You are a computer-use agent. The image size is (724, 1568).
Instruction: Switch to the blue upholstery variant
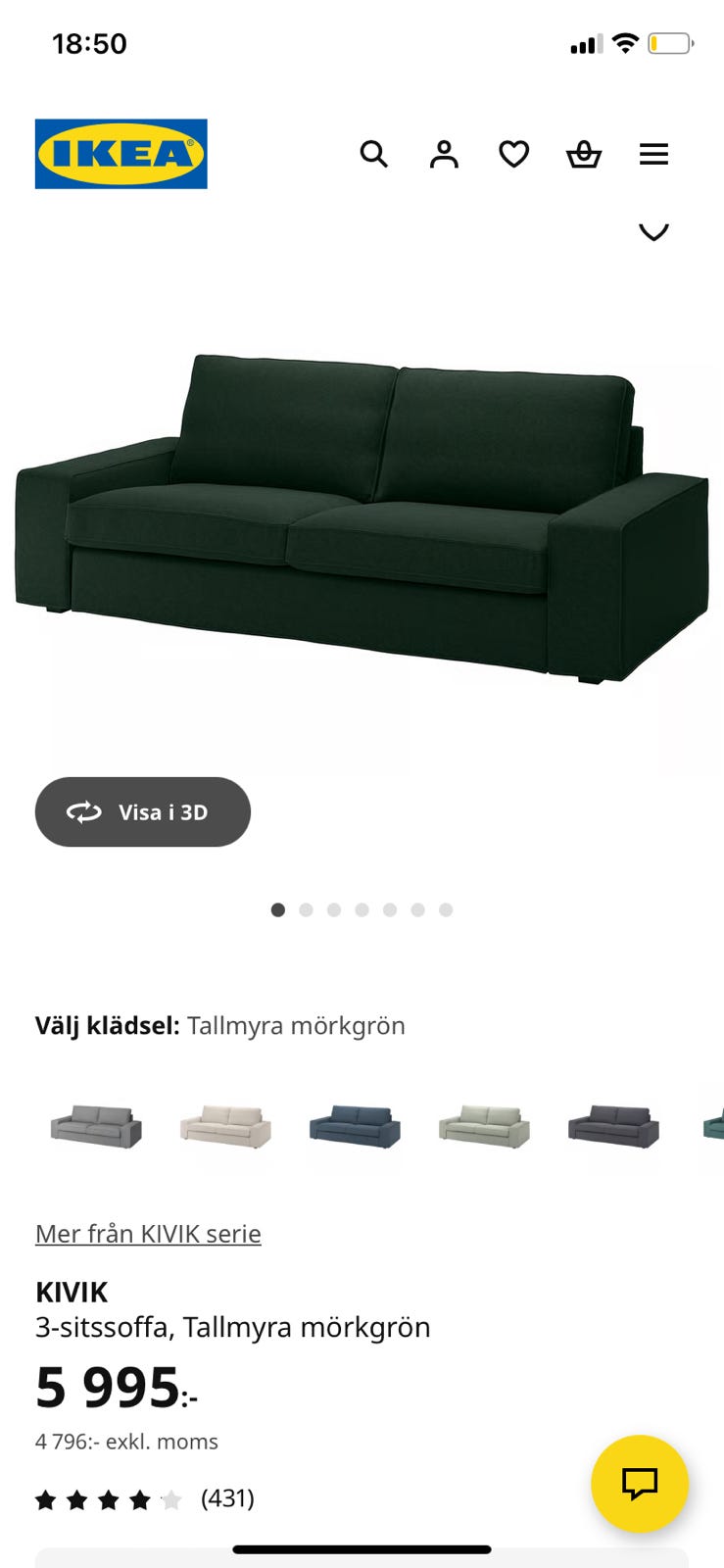354,1127
